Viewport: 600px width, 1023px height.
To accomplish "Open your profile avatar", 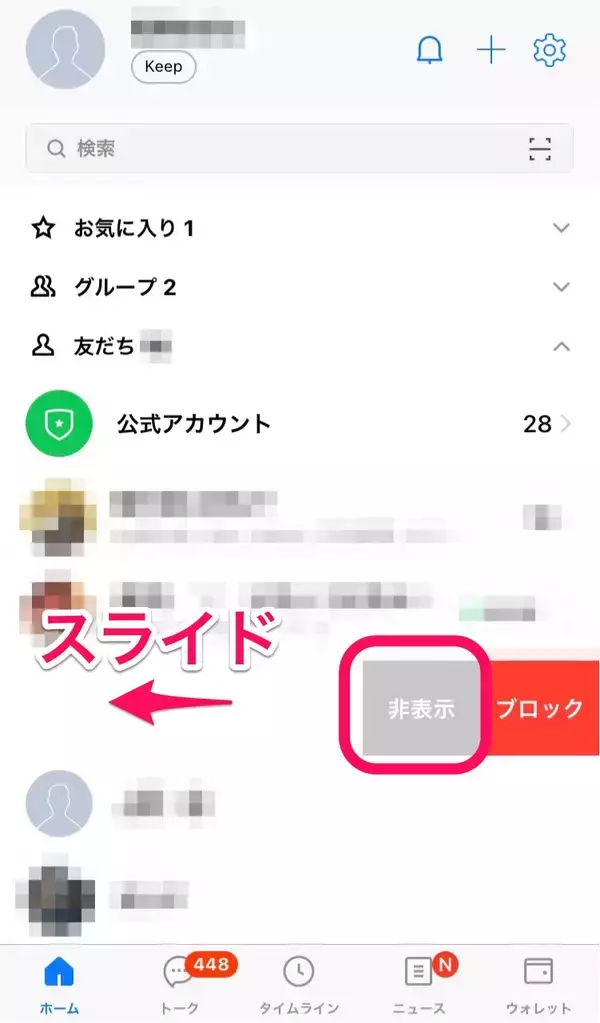I will click(x=65, y=50).
